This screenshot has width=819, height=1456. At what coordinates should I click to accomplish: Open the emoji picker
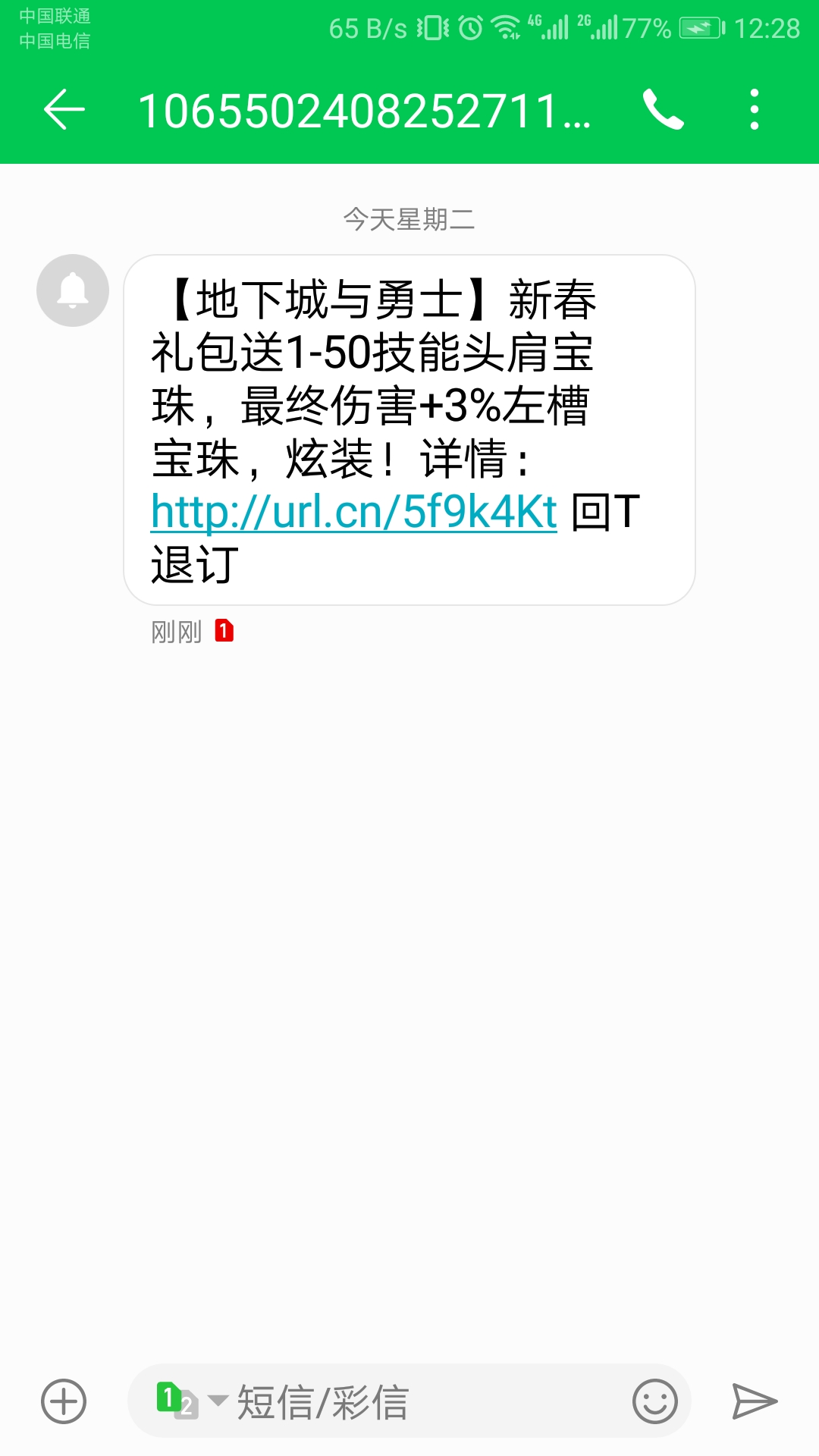pos(654,1401)
